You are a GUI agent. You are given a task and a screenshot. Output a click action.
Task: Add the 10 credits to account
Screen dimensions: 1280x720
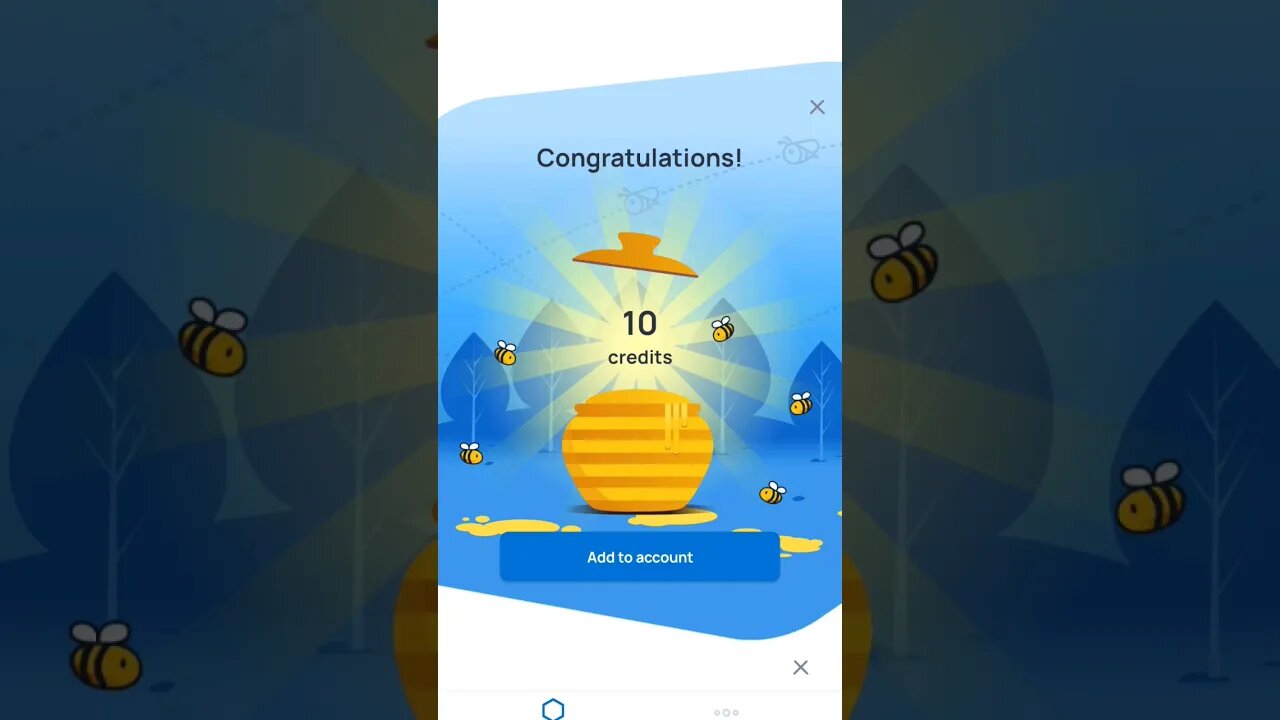(639, 557)
